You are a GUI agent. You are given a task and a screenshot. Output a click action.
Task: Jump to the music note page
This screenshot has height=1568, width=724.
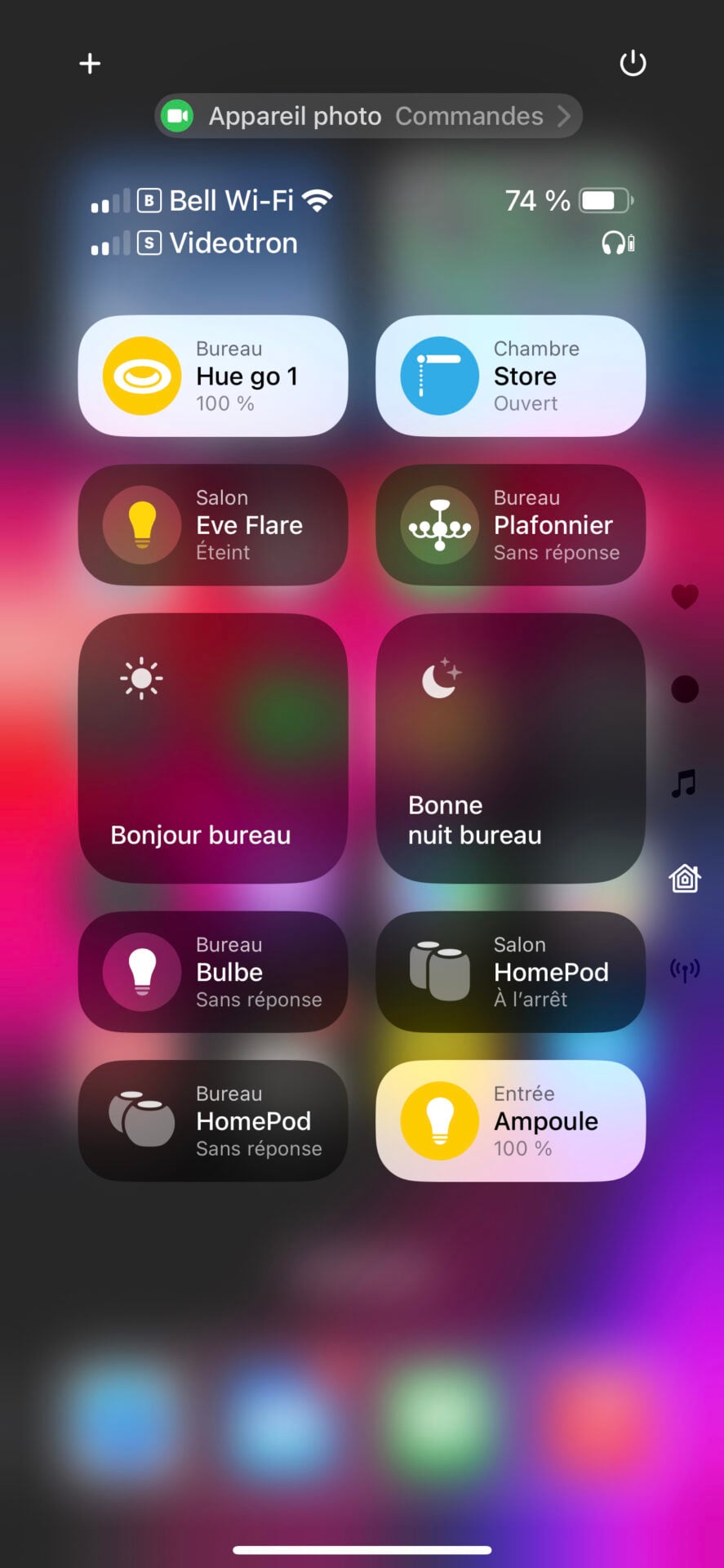coord(685,783)
